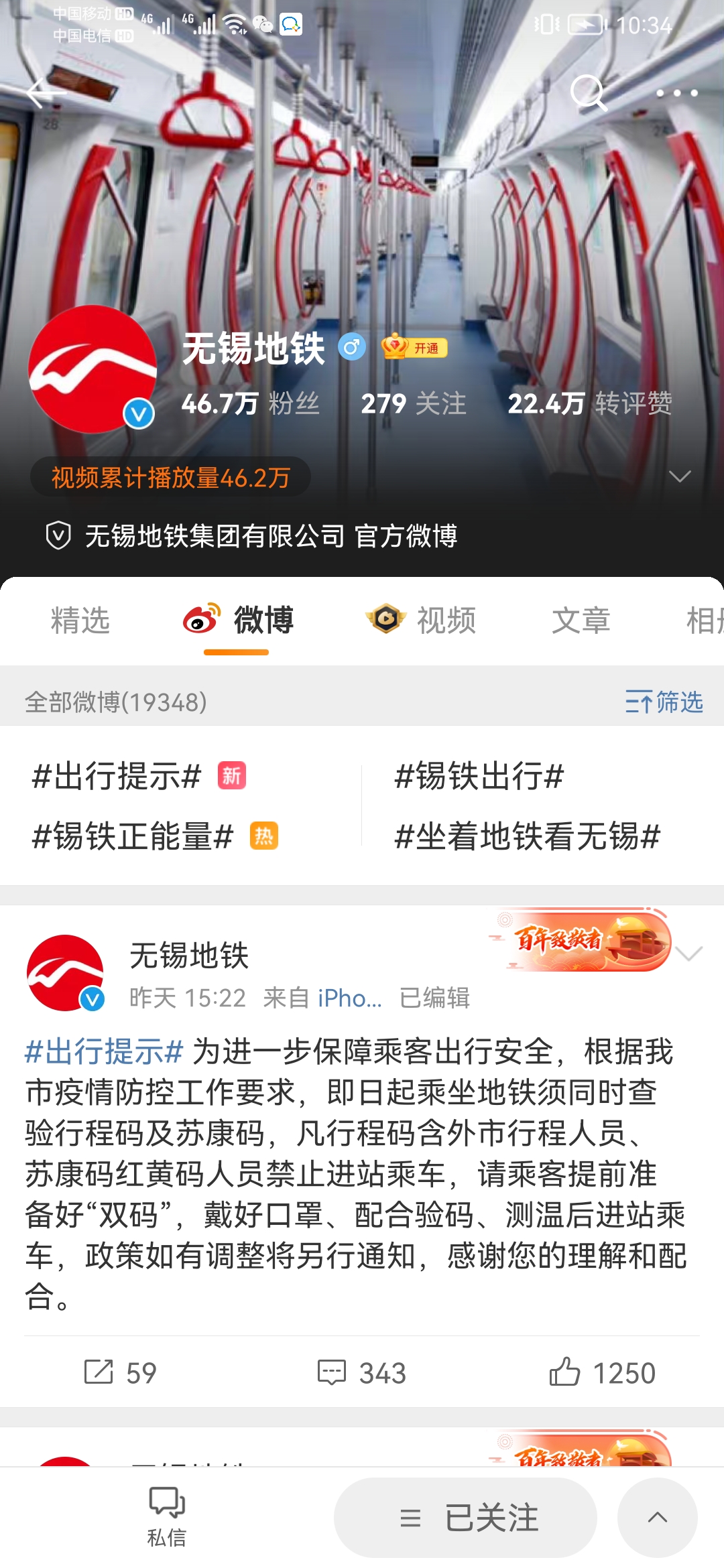View the 279 关注 following list
Image resolution: width=724 pixels, height=1568 pixels.
pos(413,403)
